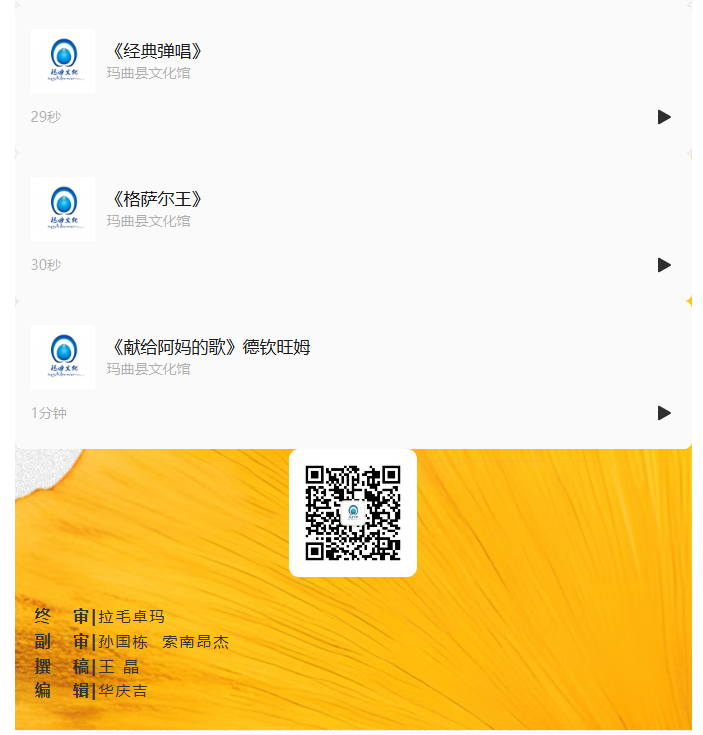The height and width of the screenshot is (735, 703).
Task: Play the audio 《经典弹唱》
Action: point(664,117)
